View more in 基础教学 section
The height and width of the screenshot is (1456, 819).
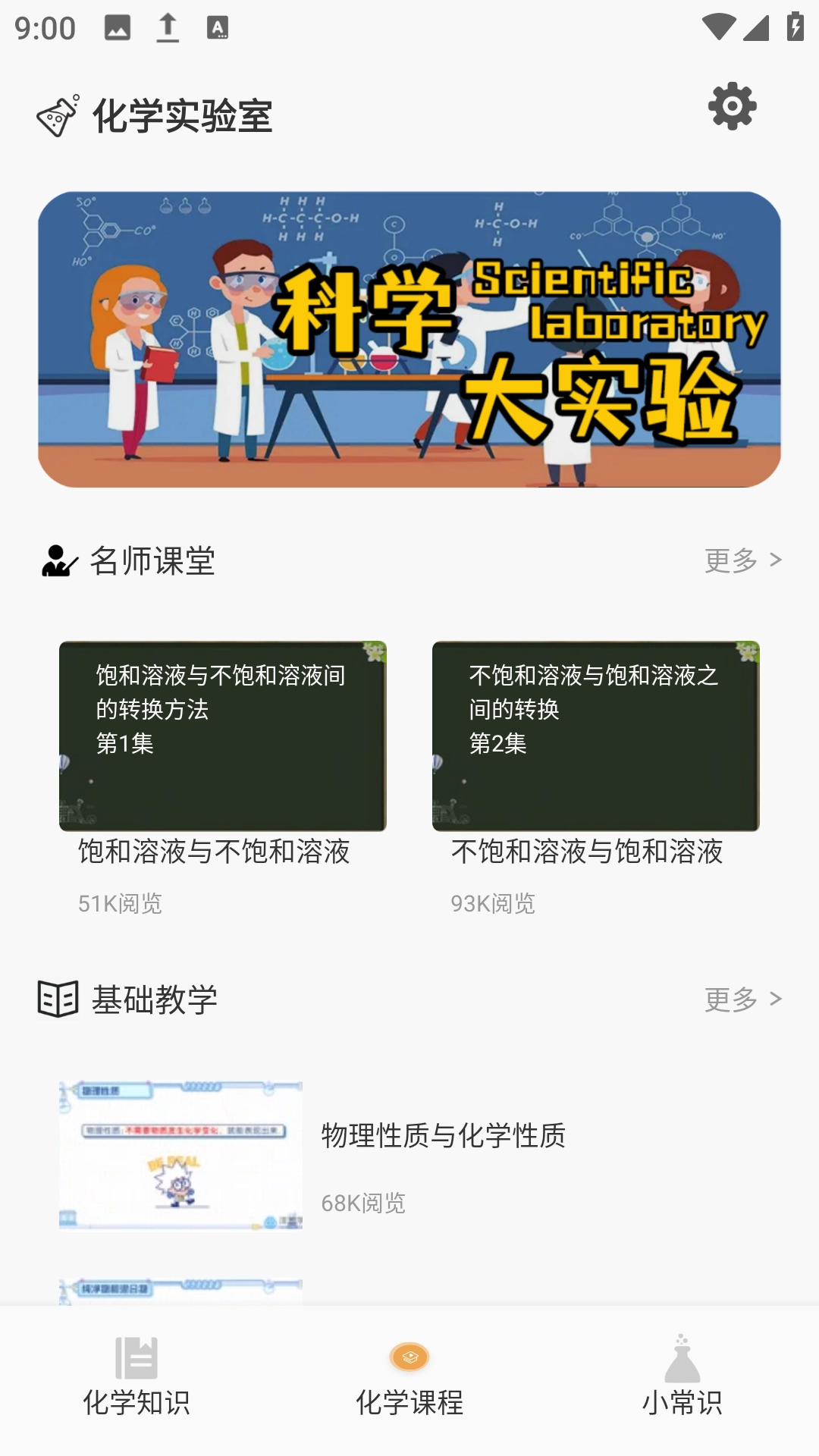point(742,999)
